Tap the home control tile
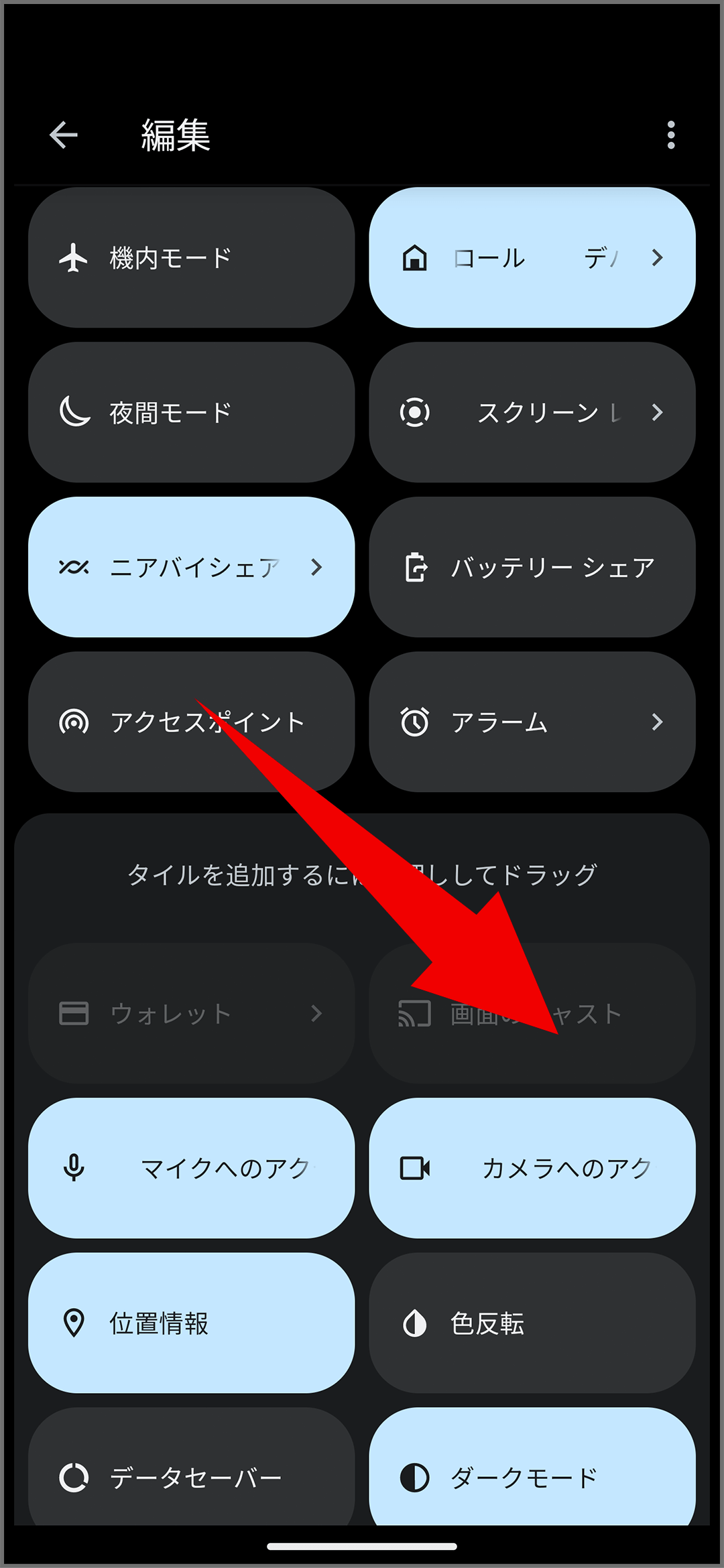Viewport: 724px width, 1568px height. 532,257
